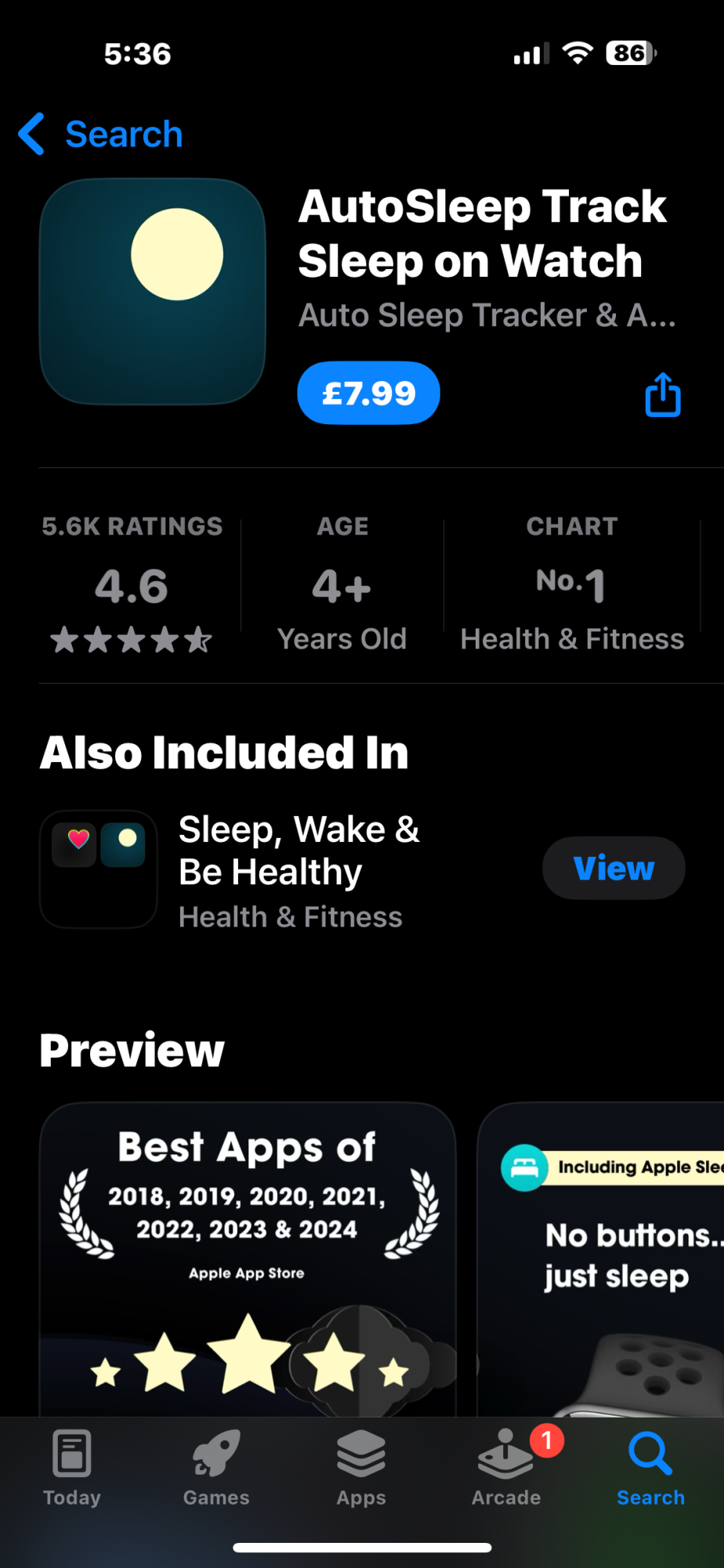Buy AutoSleep for £7.99
The width and height of the screenshot is (724, 1568).
click(x=368, y=393)
